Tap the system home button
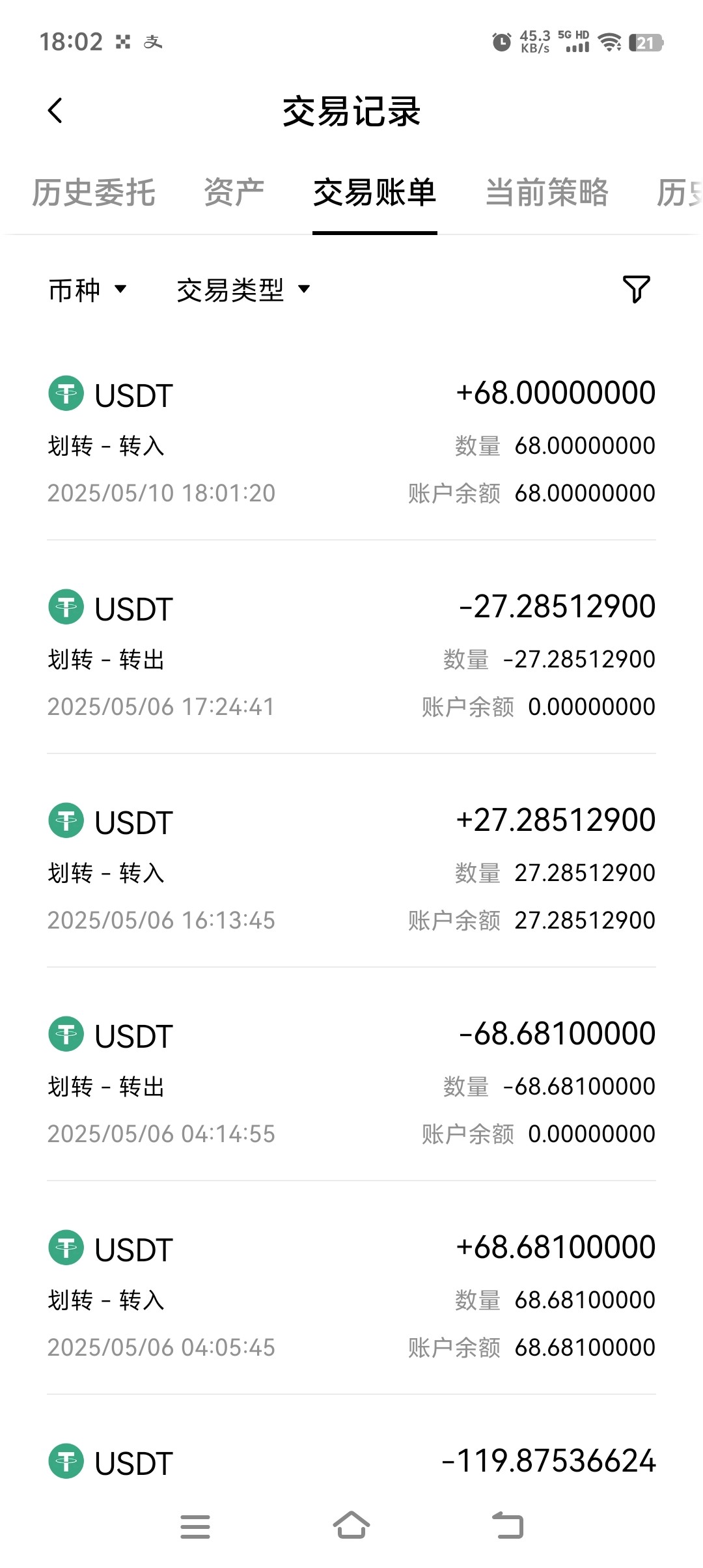703x1568 pixels. pyautogui.click(x=351, y=1525)
